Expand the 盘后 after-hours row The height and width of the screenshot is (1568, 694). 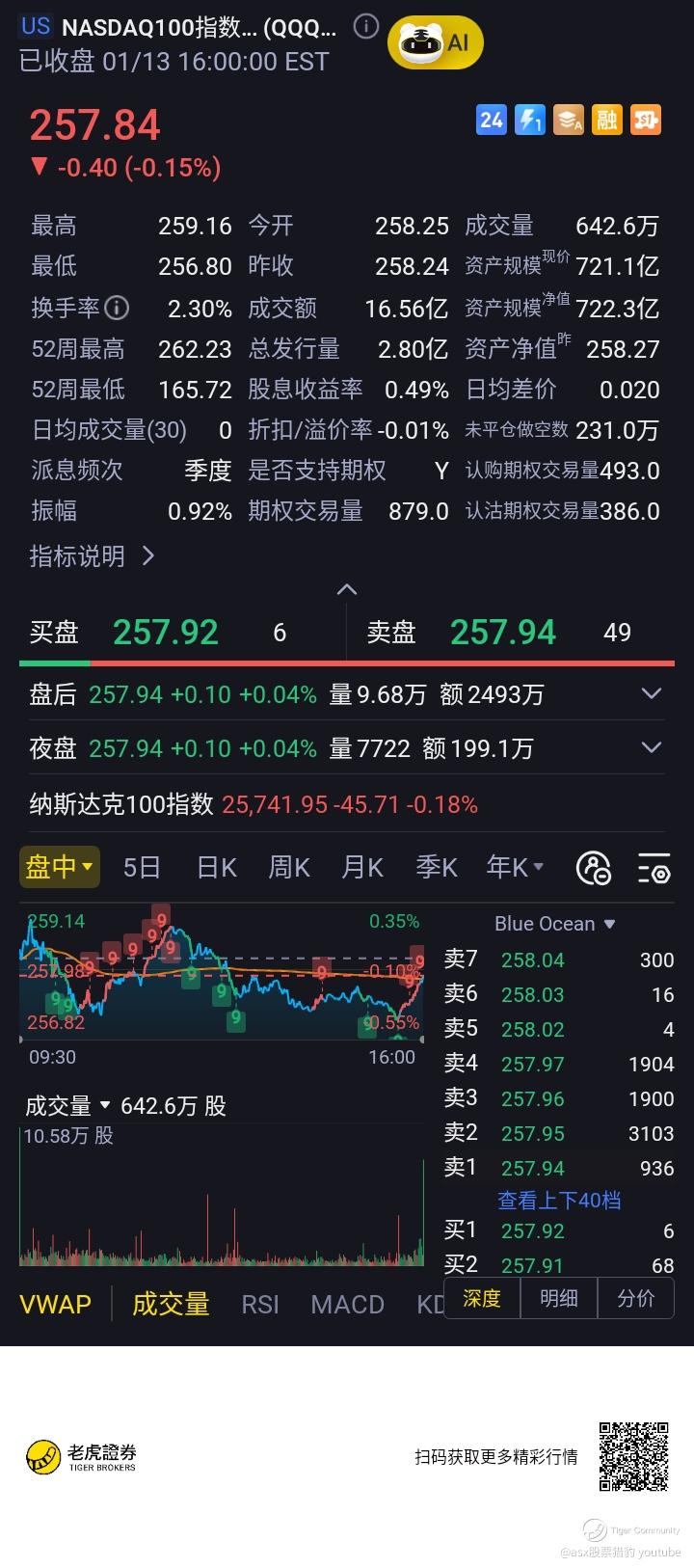click(x=652, y=694)
